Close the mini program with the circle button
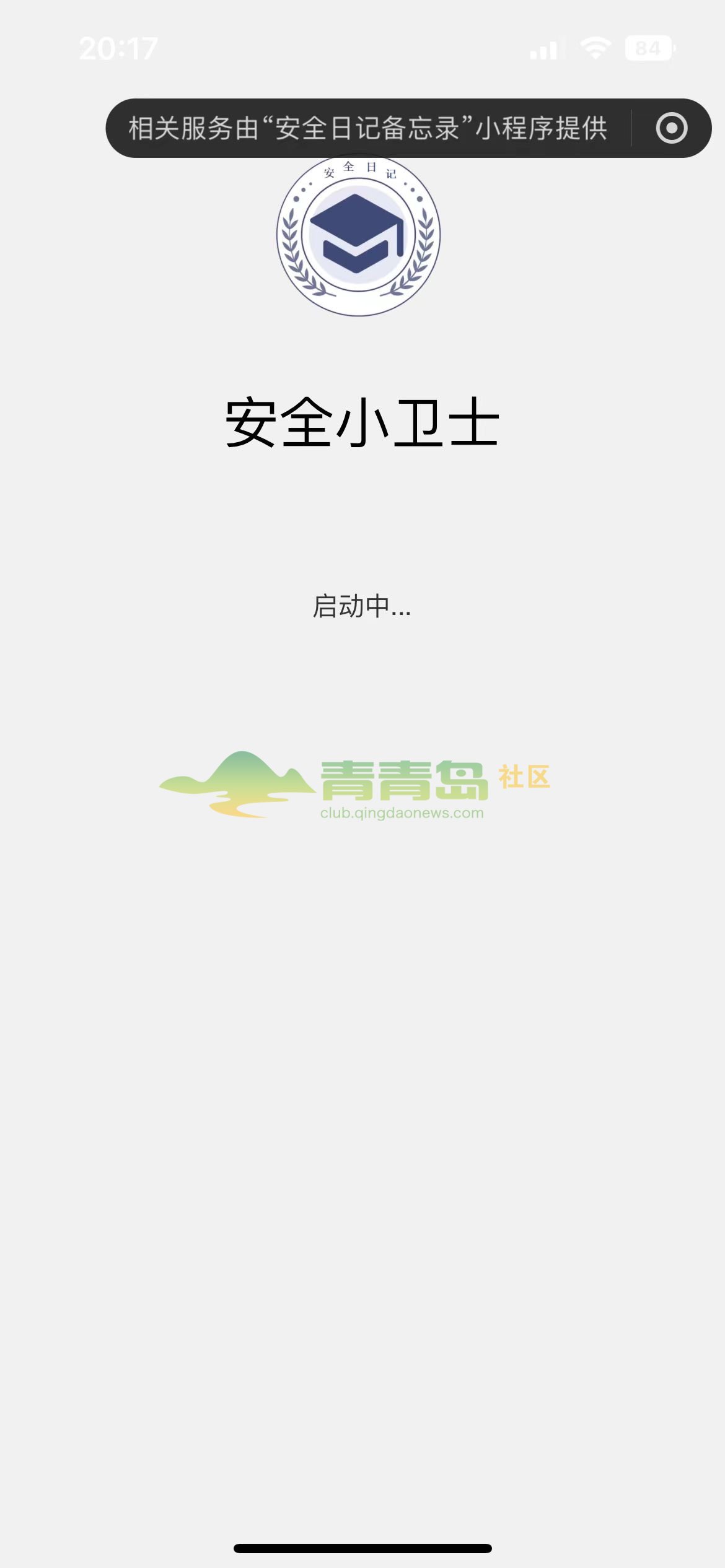The width and height of the screenshot is (725, 1568). 672,128
